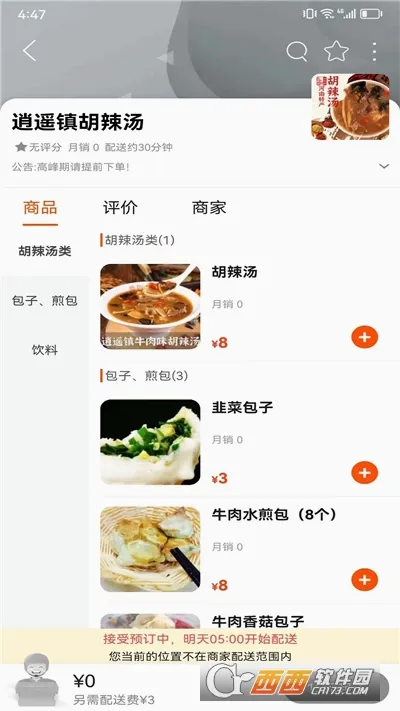Open the shop logo picture in header

[x=350, y=107]
